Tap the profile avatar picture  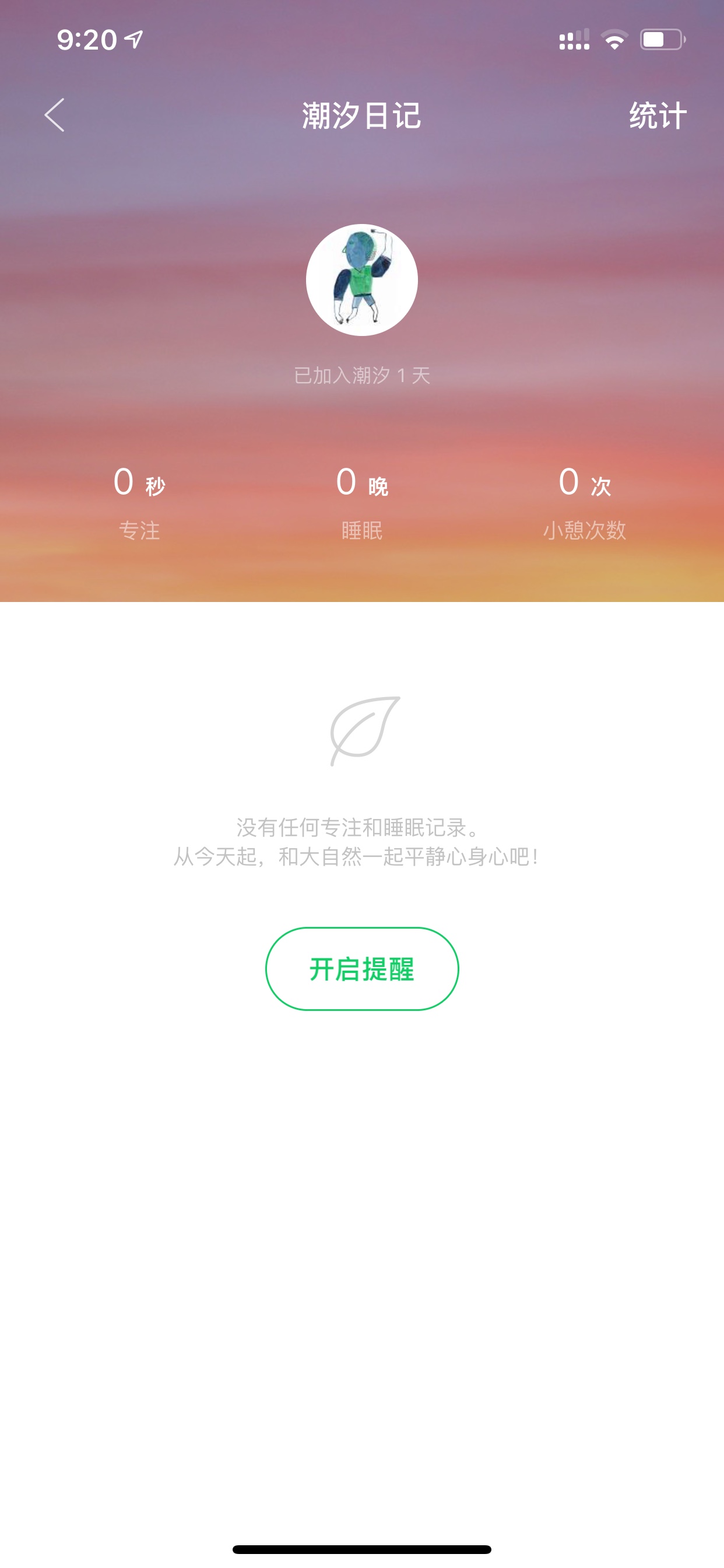click(x=362, y=280)
